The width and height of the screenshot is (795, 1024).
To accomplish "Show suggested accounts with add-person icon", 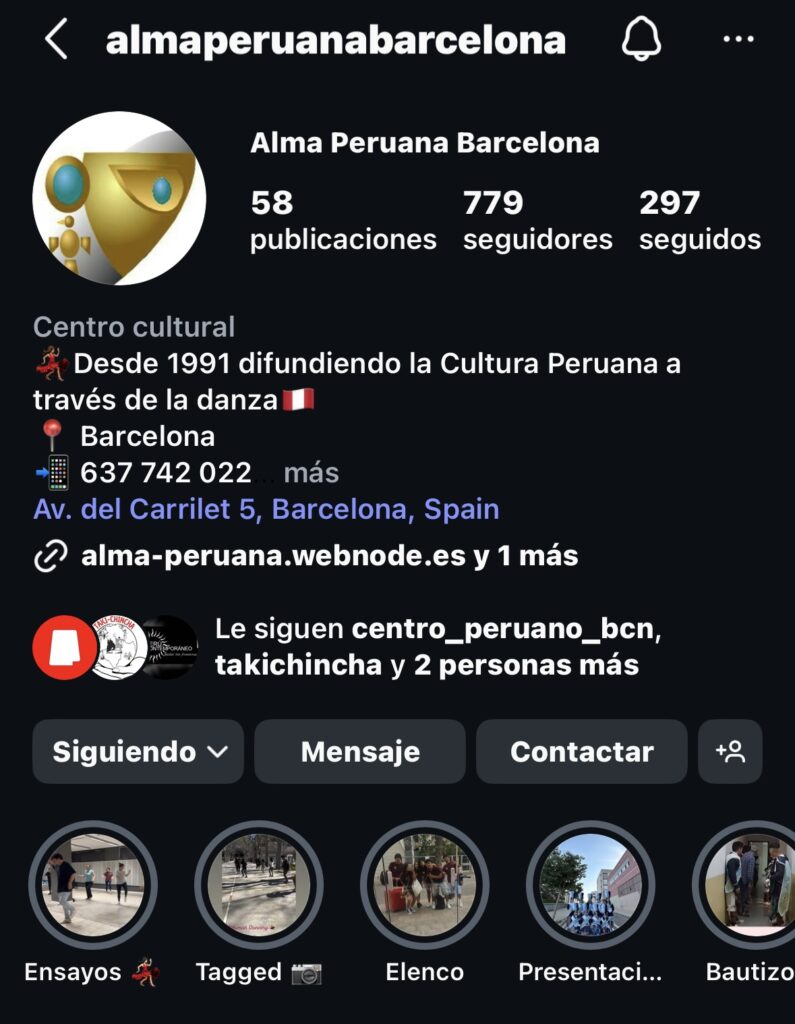I will tap(730, 752).
